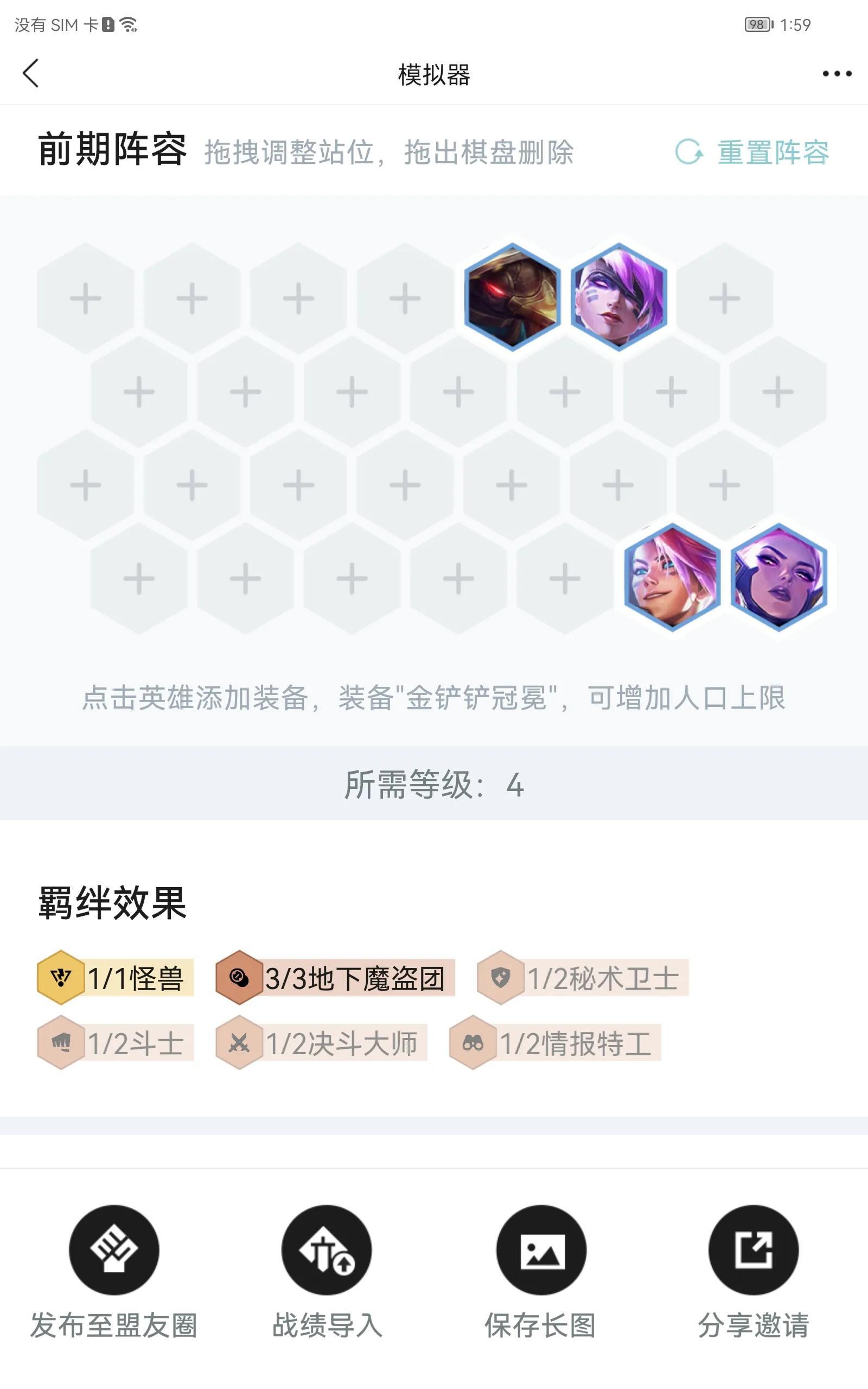Image resolution: width=868 pixels, height=1389 pixels.
Task: View the 3/3地下魔盗团 trait details
Action: pyautogui.click(x=336, y=978)
